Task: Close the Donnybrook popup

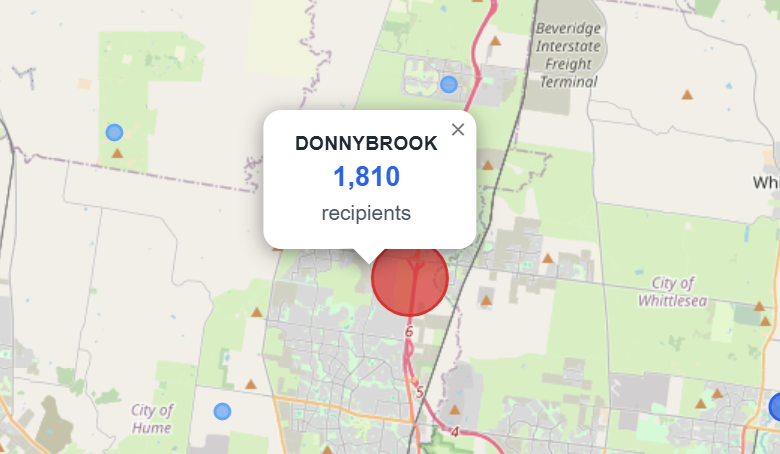Action: coord(458,129)
